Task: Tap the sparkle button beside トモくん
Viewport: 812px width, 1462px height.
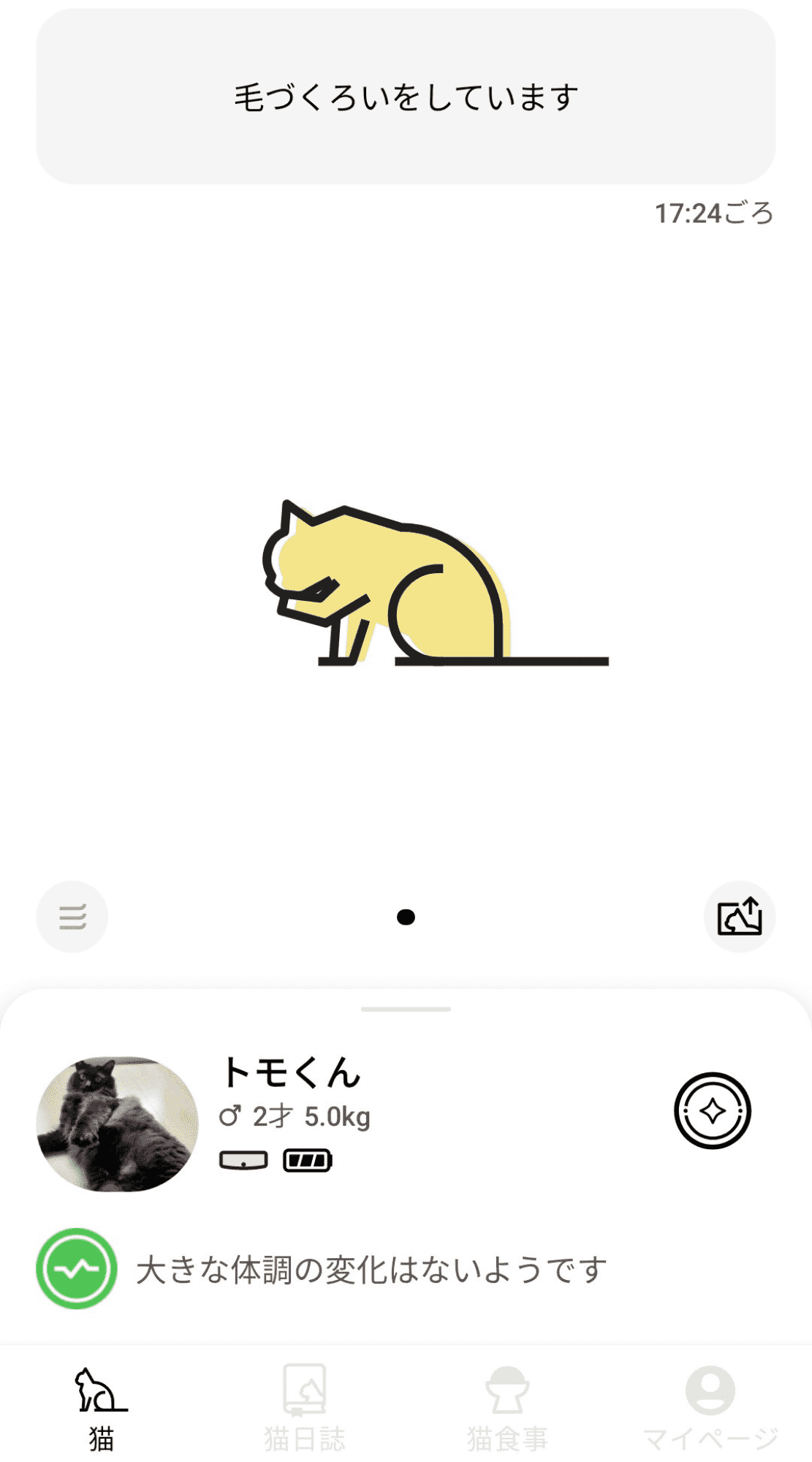Action: 712,1110
